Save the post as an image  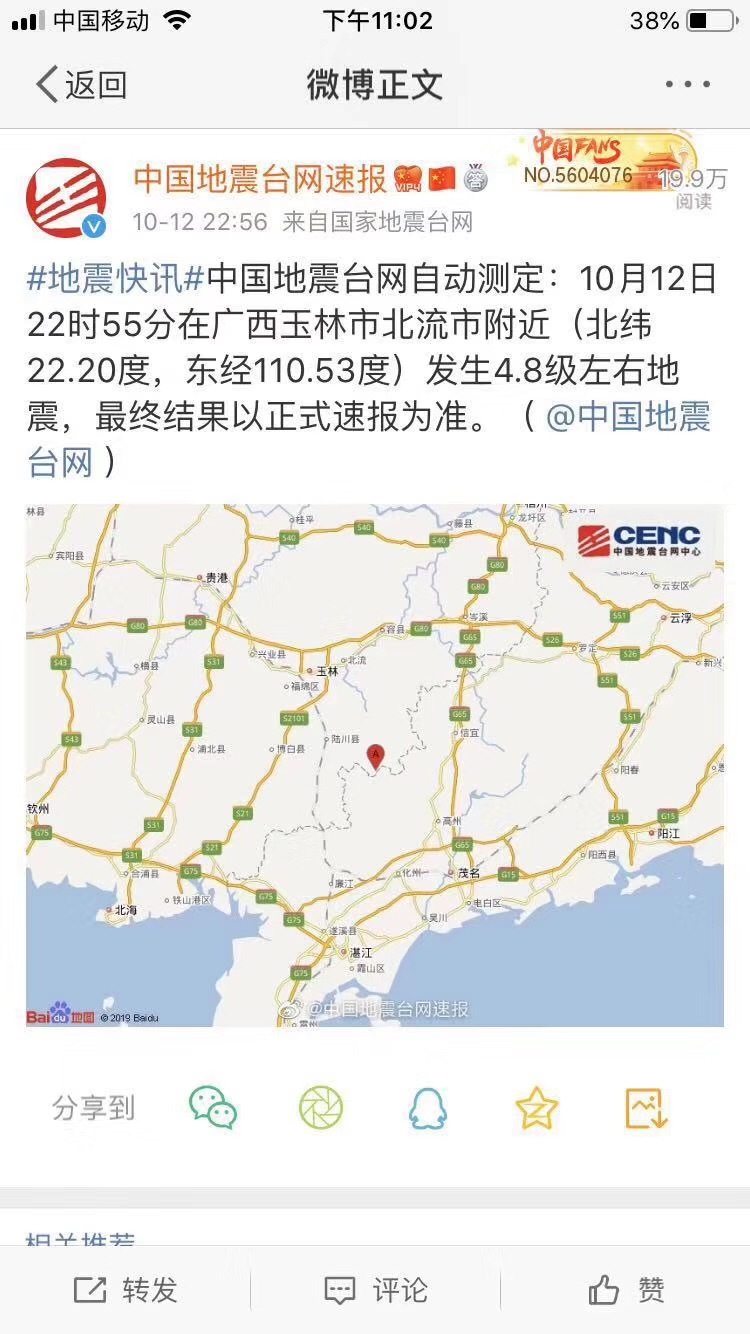[645, 1108]
